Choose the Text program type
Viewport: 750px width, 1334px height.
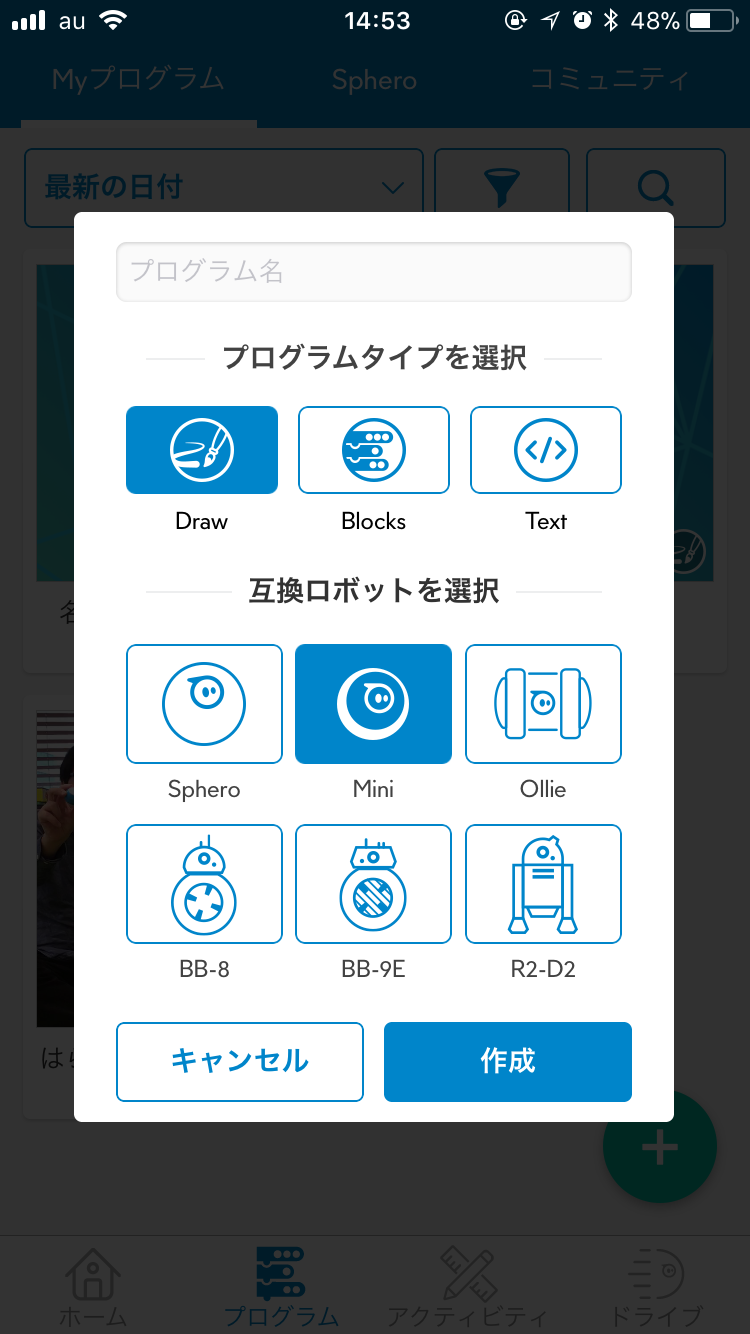pyautogui.click(x=545, y=450)
